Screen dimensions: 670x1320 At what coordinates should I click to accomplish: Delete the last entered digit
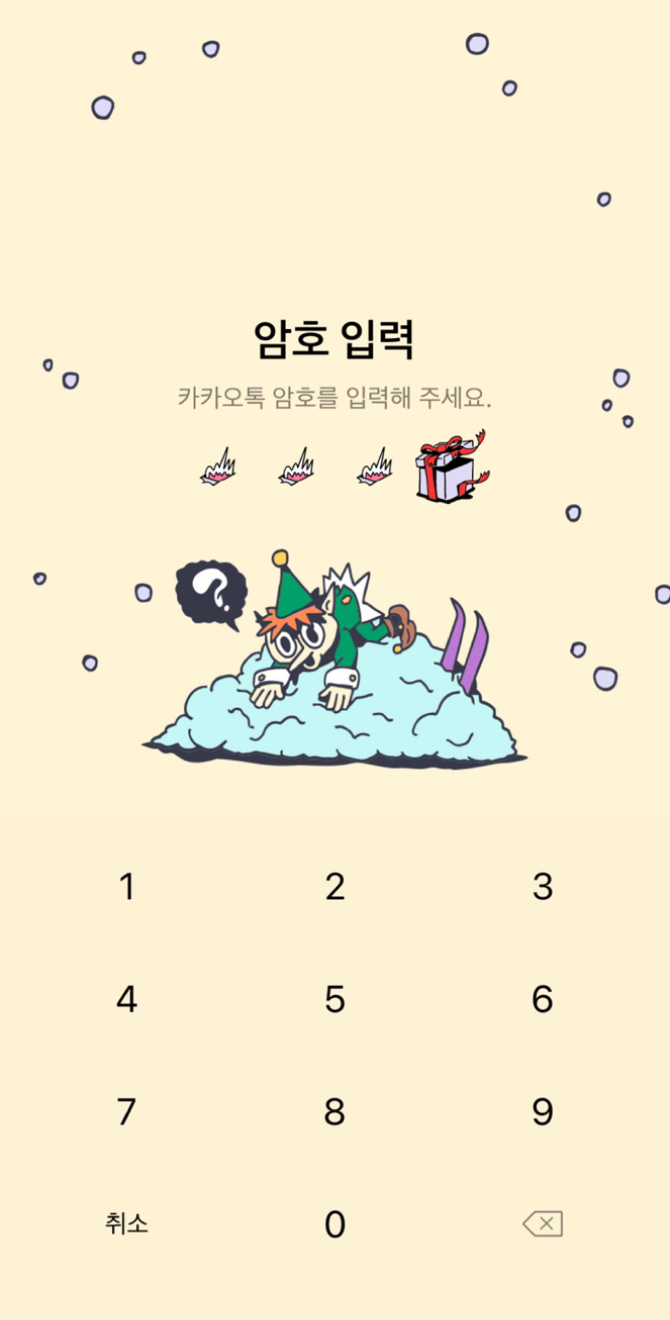pyautogui.click(x=542, y=1224)
